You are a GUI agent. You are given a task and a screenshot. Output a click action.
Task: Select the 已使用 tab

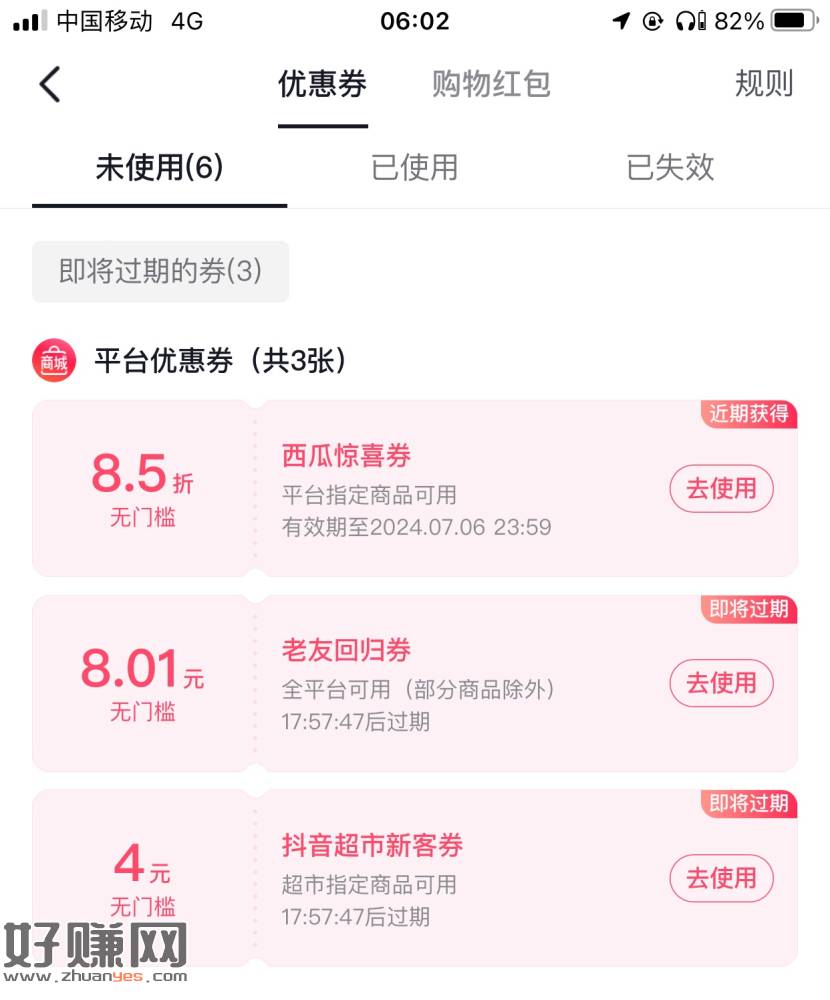pyautogui.click(x=414, y=167)
